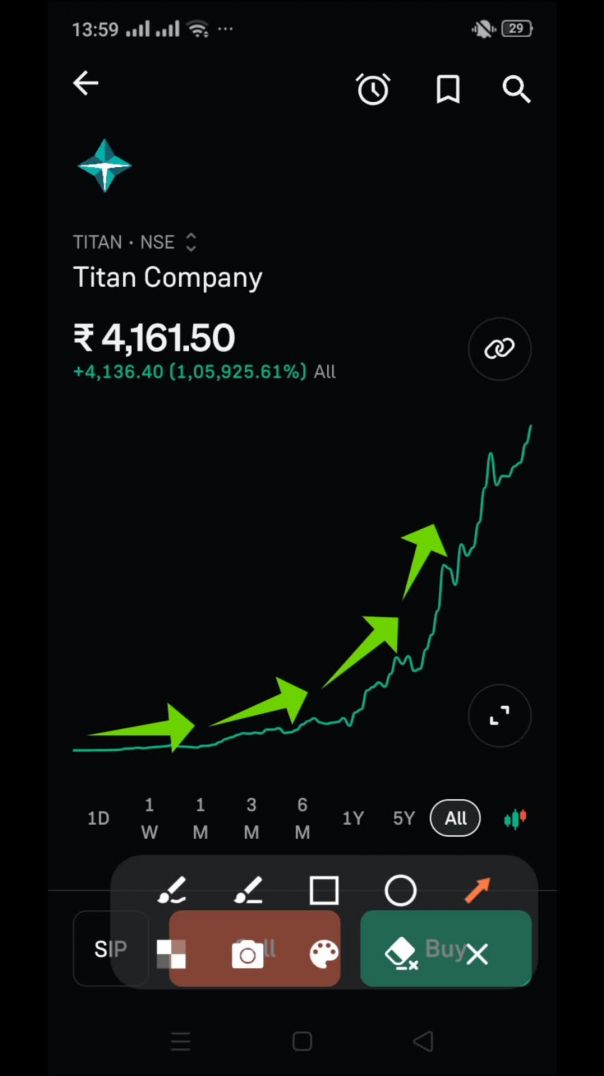Pick the circle drawing tool
The width and height of the screenshot is (604, 1076).
[x=400, y=890]
